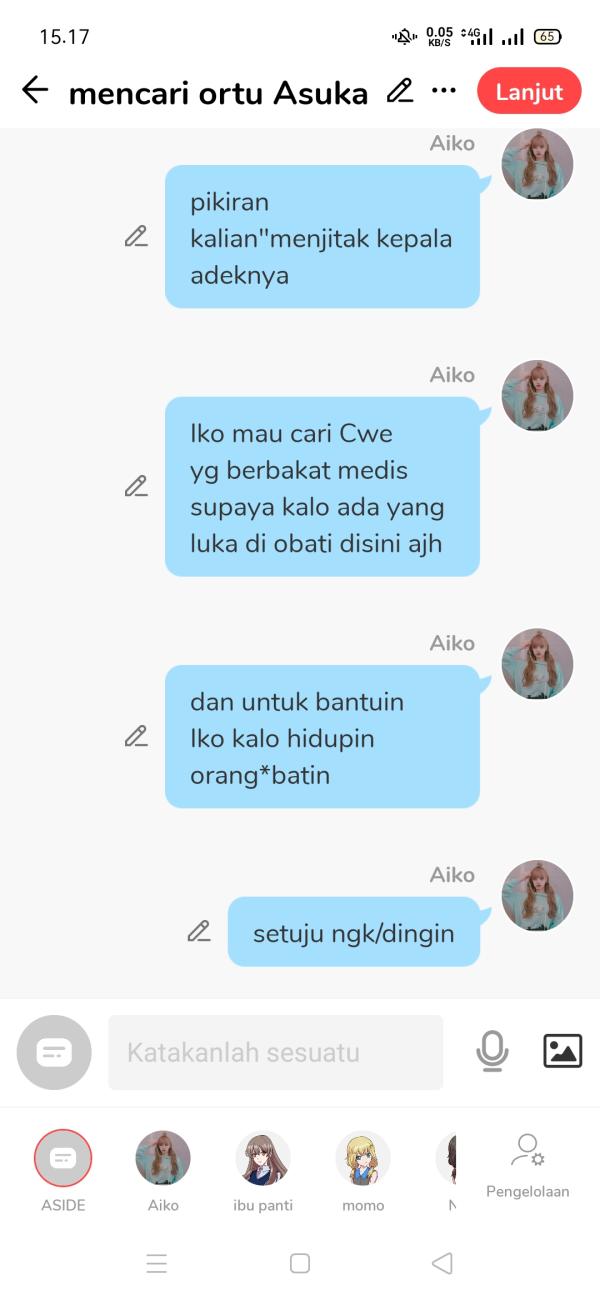
Task: Edit the message "pikiran kalian"
Action: click(x=136, y=237)
